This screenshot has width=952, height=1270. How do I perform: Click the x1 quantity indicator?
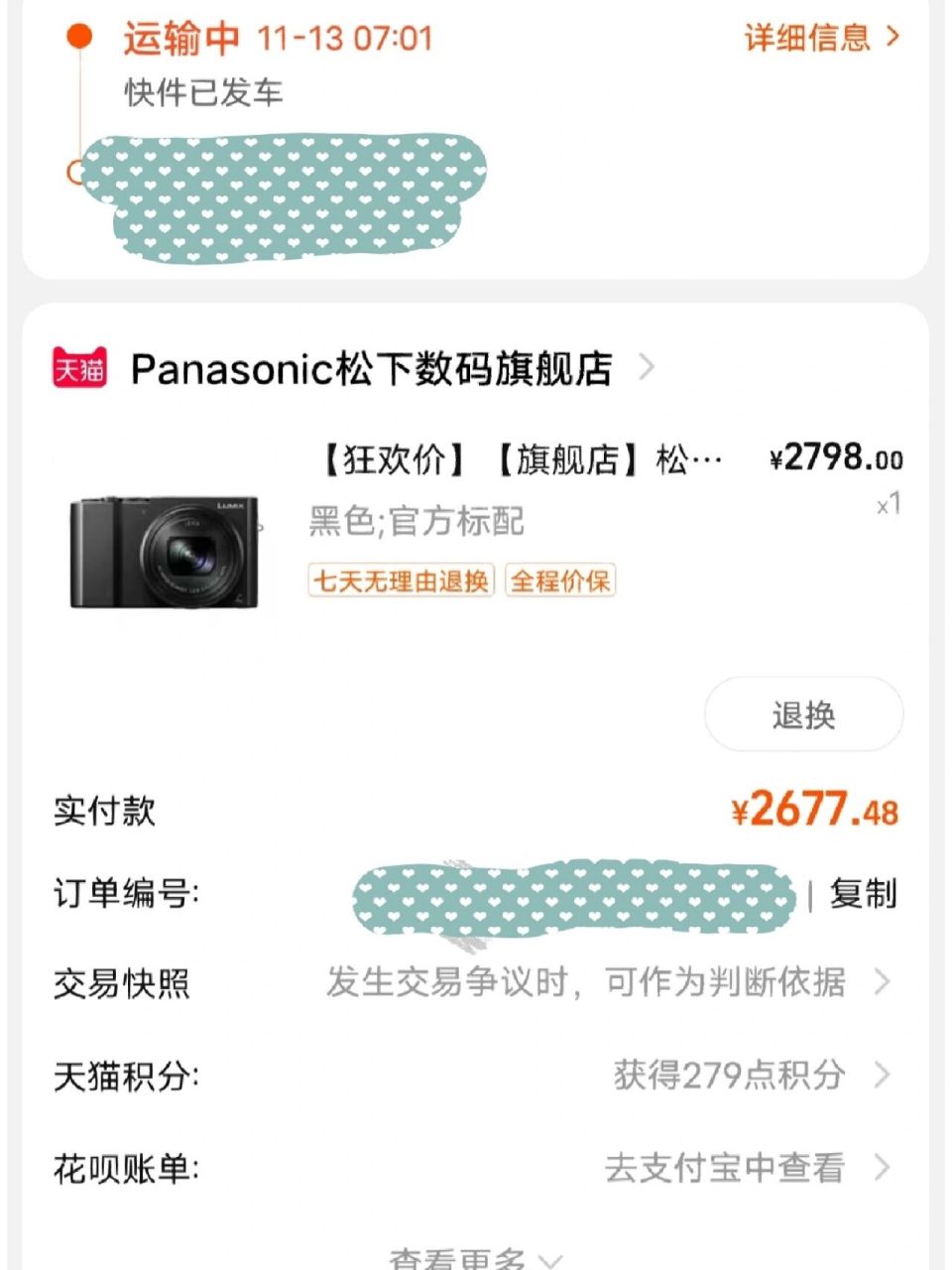click(886, 506)
